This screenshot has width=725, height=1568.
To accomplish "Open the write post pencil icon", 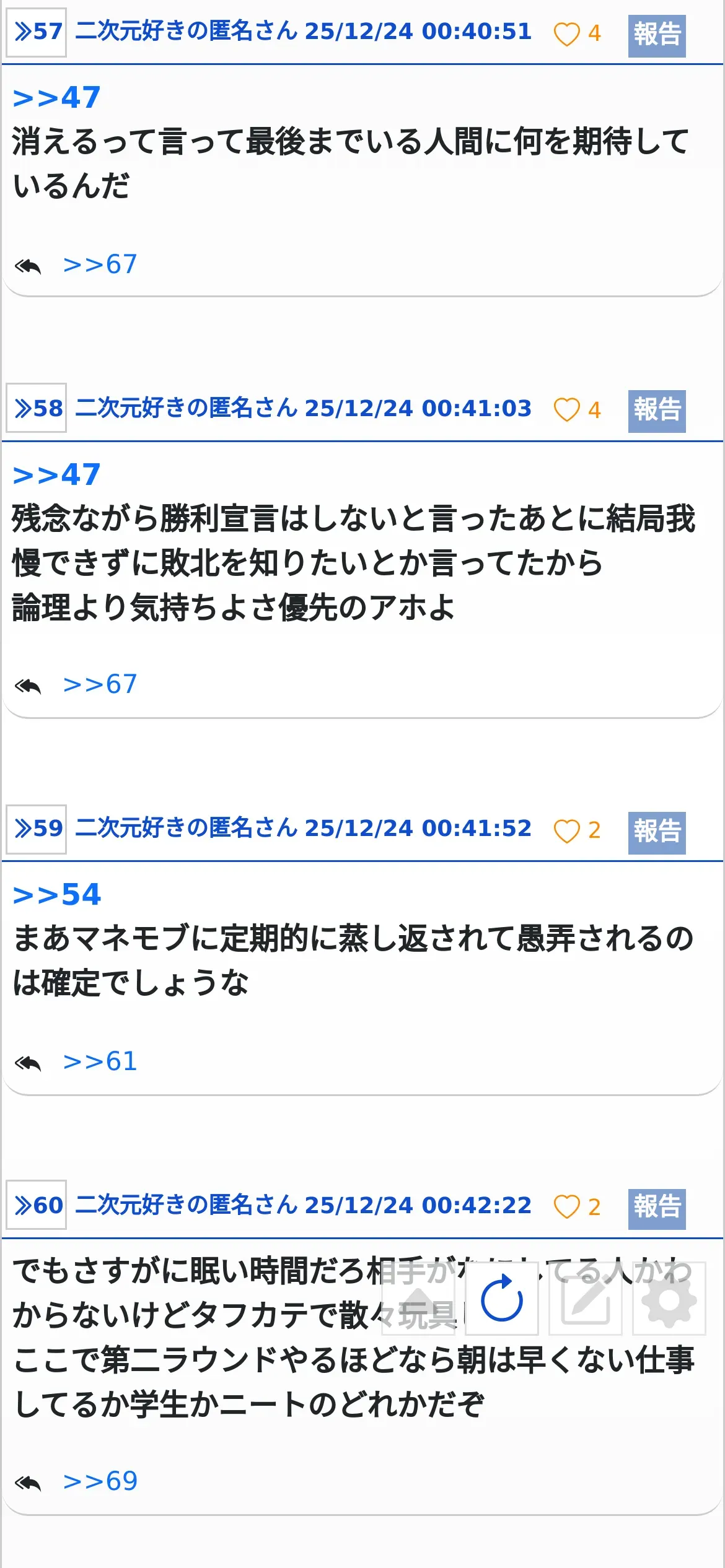I will (586, 1298).
